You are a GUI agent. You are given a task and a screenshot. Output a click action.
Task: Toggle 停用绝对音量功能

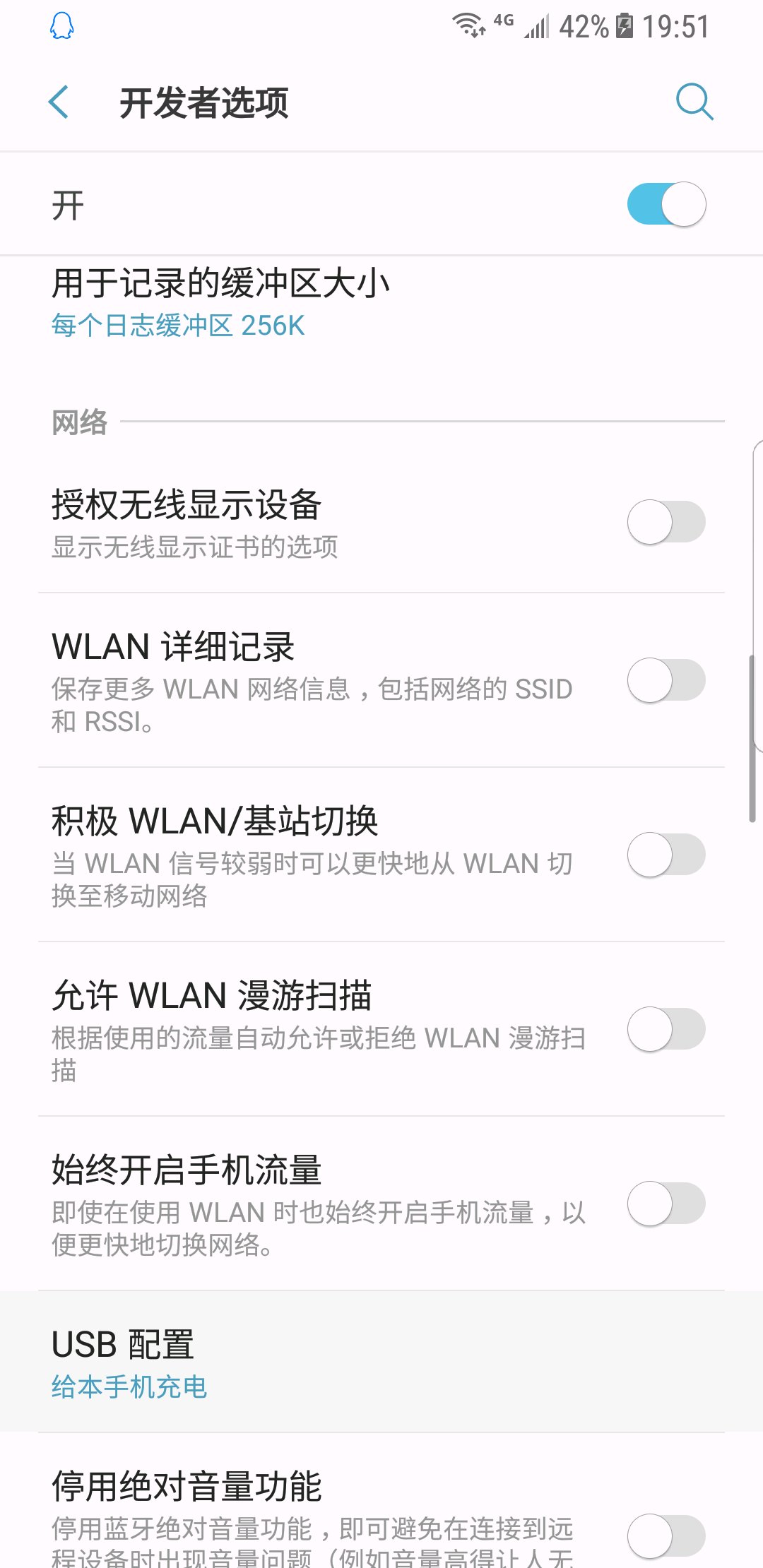coord(666,1536)
